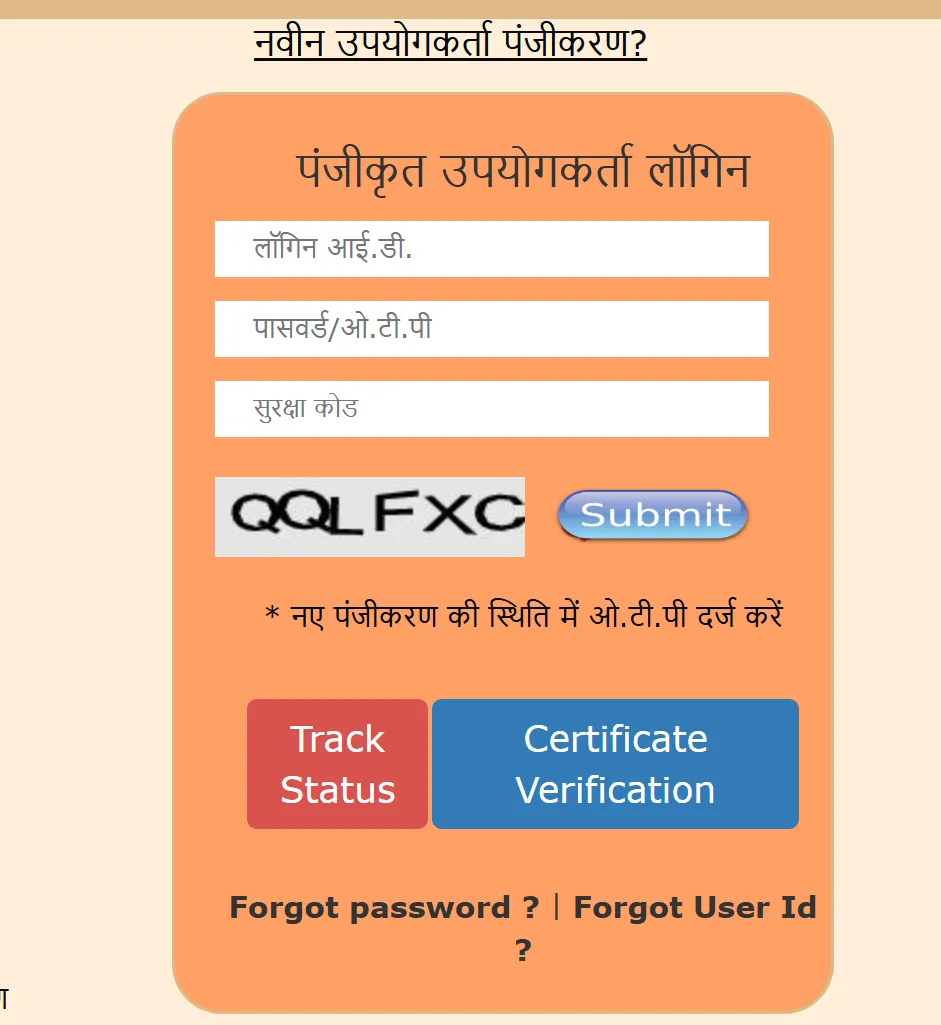Tap the पासवर्ड/ओ.टी.पी field
Screen dimensions: 941x1025
(491, 329)
